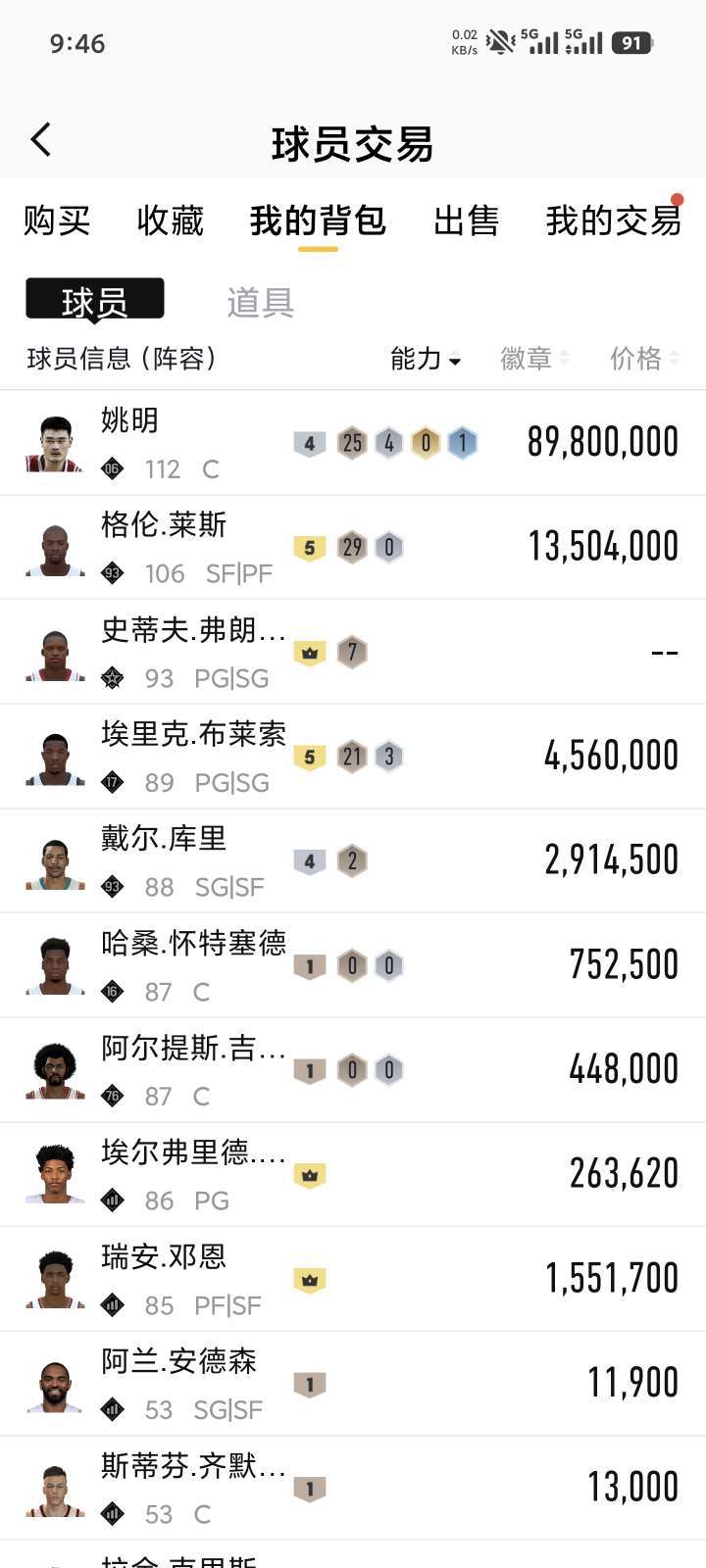Open the 我的交易 tab
Screen dimensions: 706x1568
coord(614,220)
